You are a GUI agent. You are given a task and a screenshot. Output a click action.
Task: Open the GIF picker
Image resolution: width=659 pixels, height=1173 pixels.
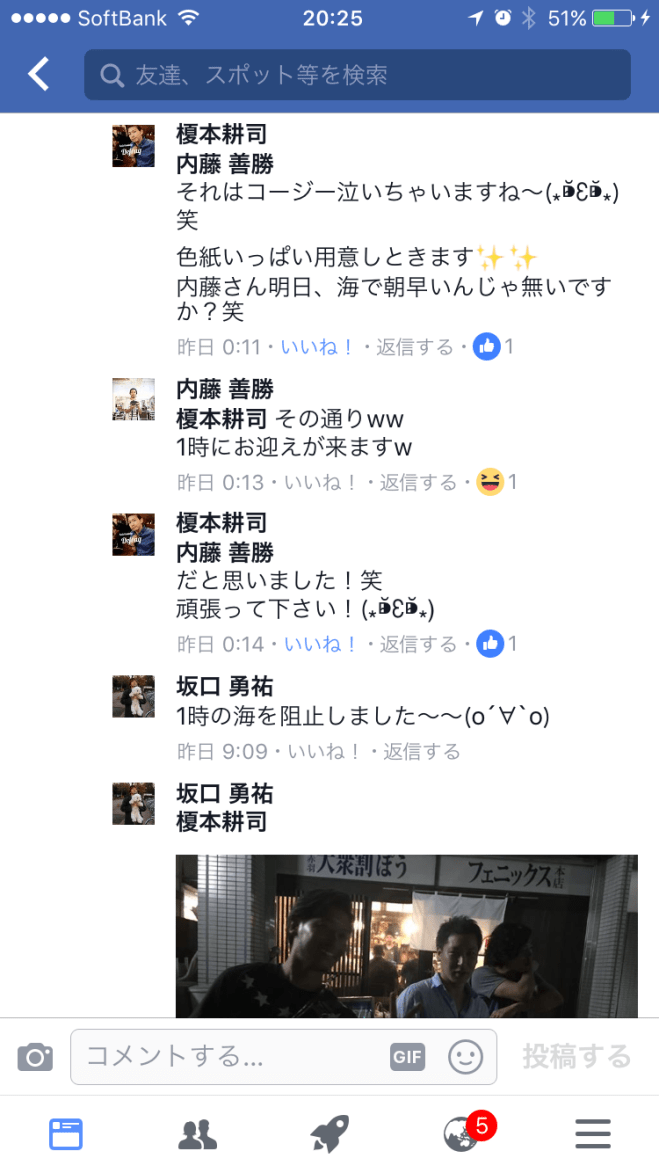click(407, 1056)
